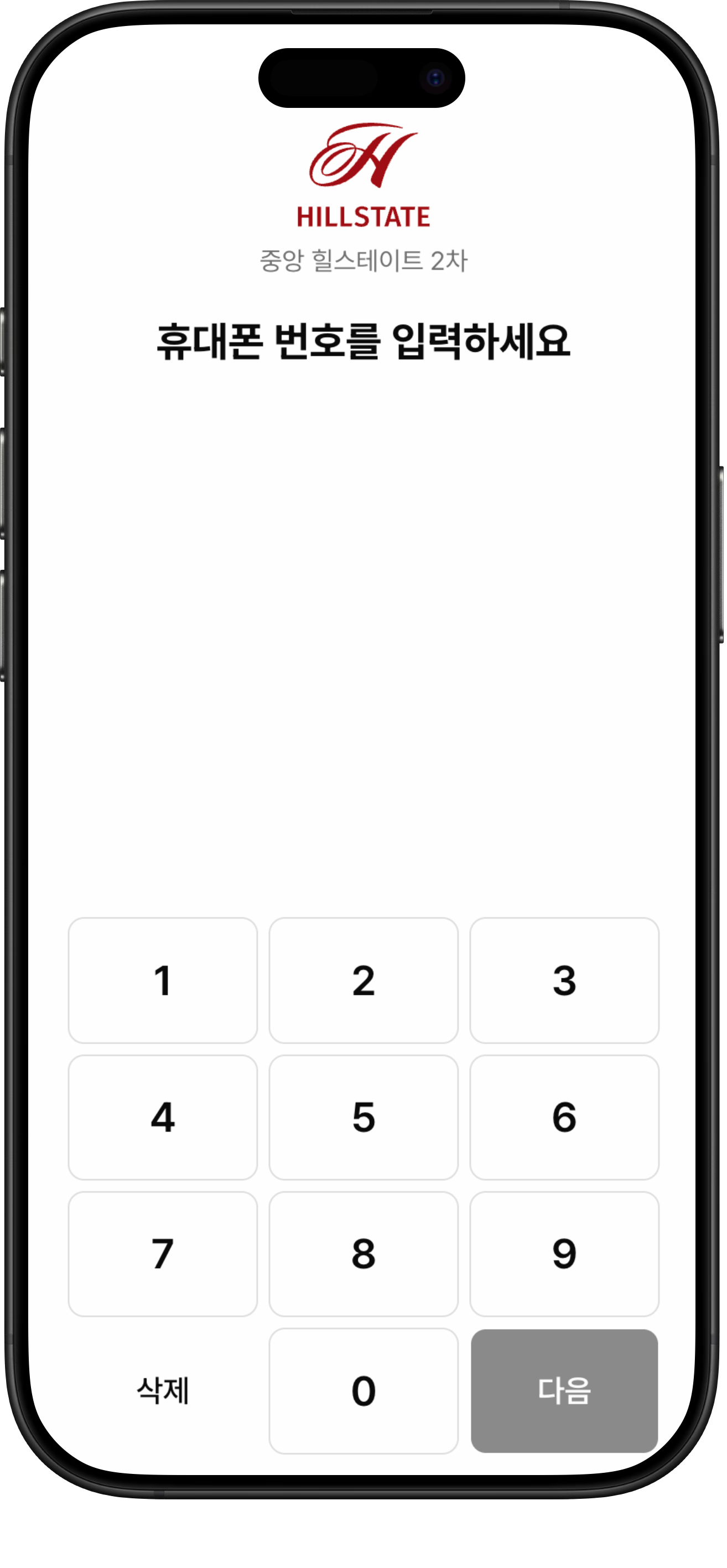Tap the number 1 key
This screenshot has width=727, height=1568.
[x=163, y=980]
